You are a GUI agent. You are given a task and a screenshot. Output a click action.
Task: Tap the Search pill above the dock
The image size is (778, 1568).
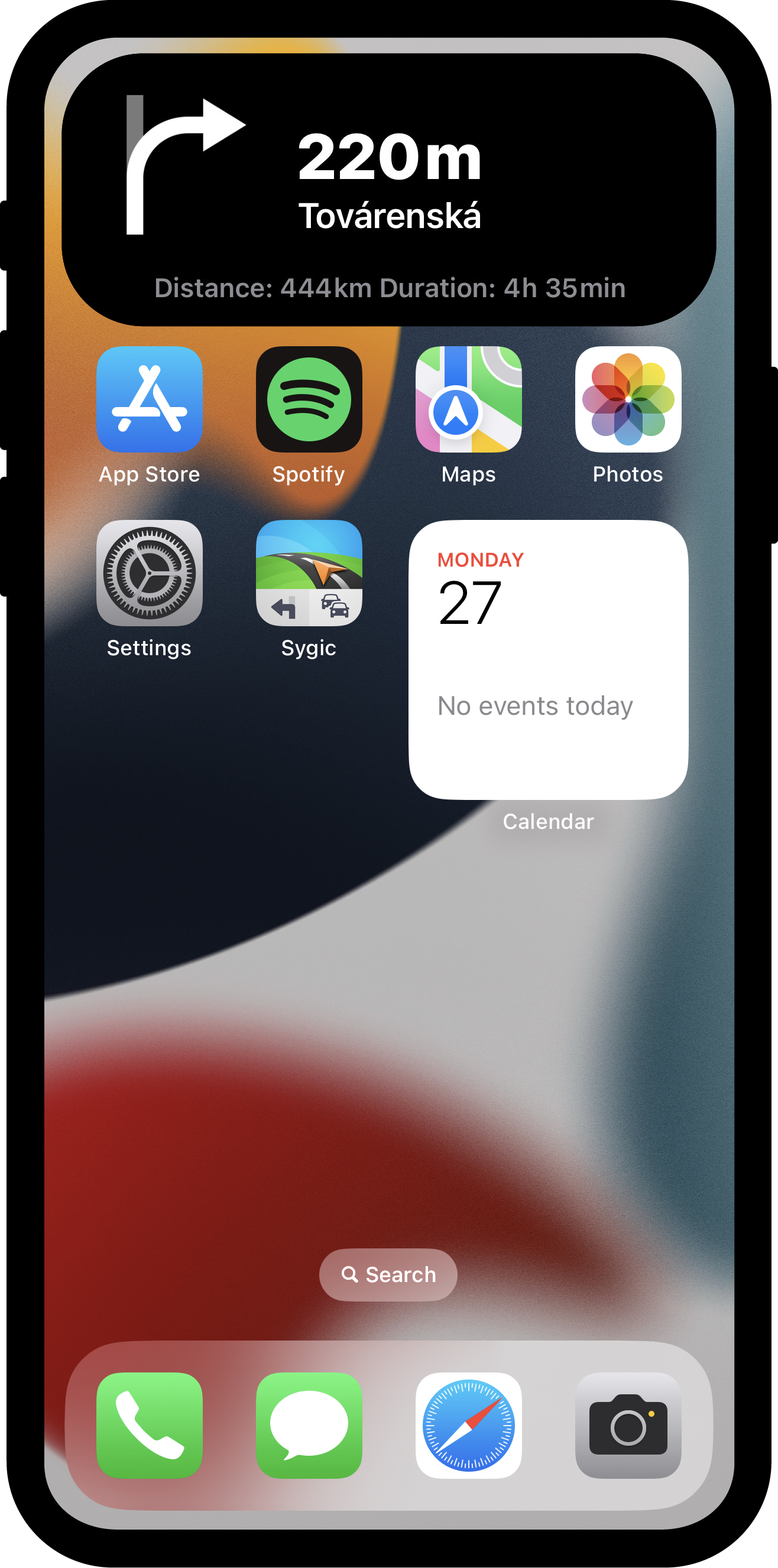click(x=388, y=1274)
